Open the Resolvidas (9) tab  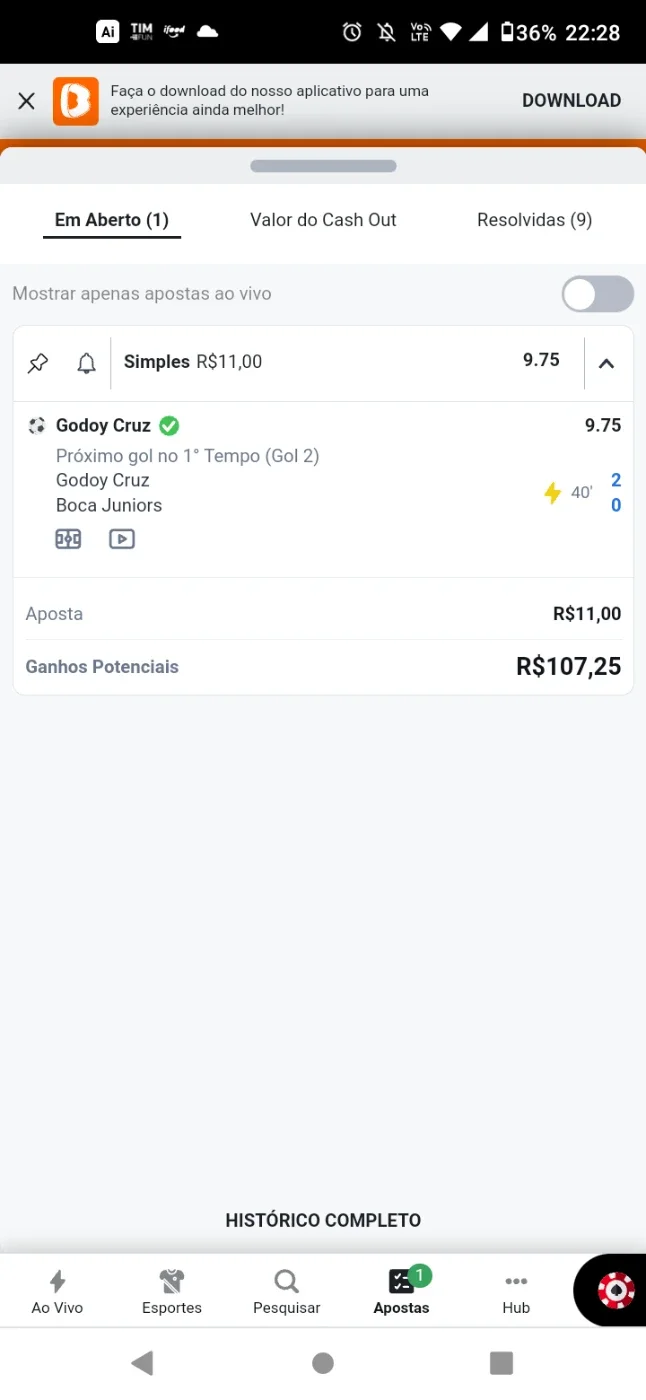[x=534, y=220]
